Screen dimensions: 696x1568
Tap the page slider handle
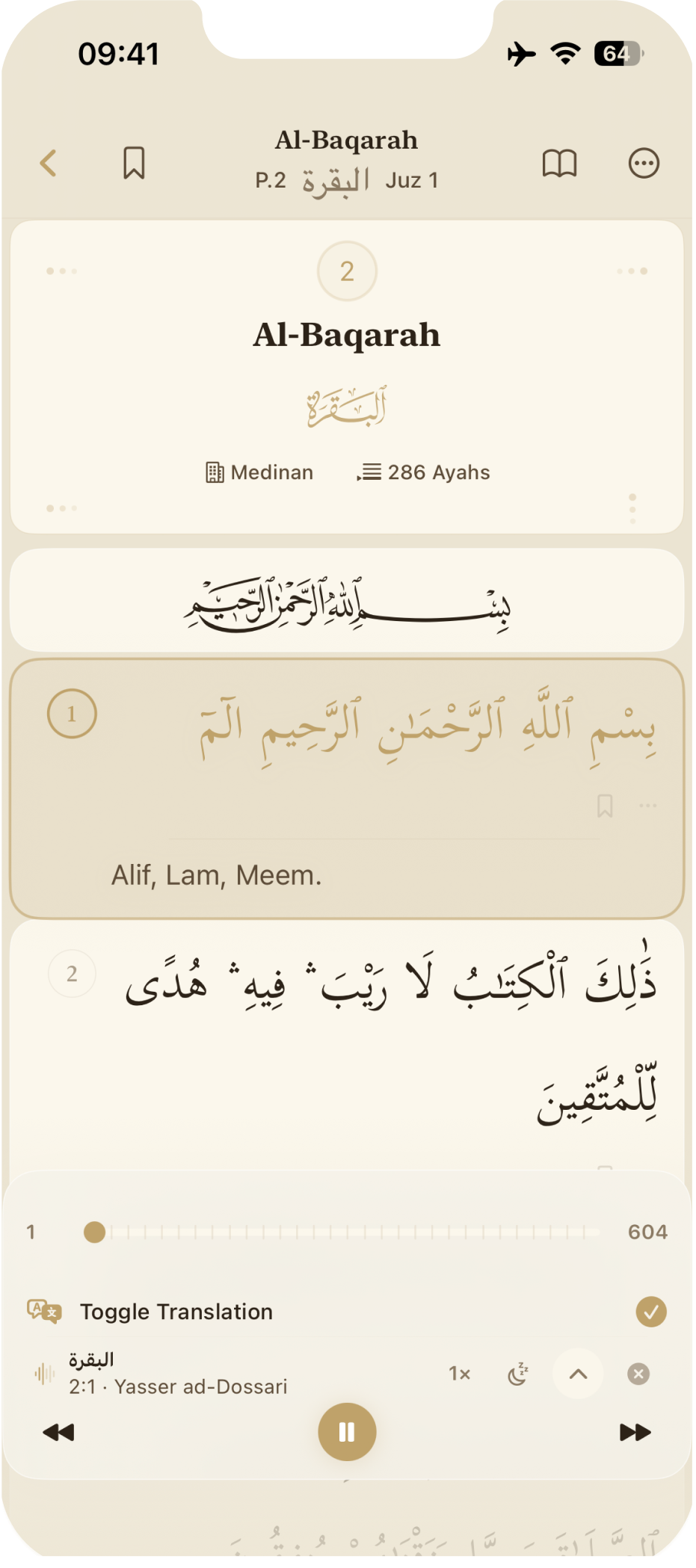click(94, 1232)
